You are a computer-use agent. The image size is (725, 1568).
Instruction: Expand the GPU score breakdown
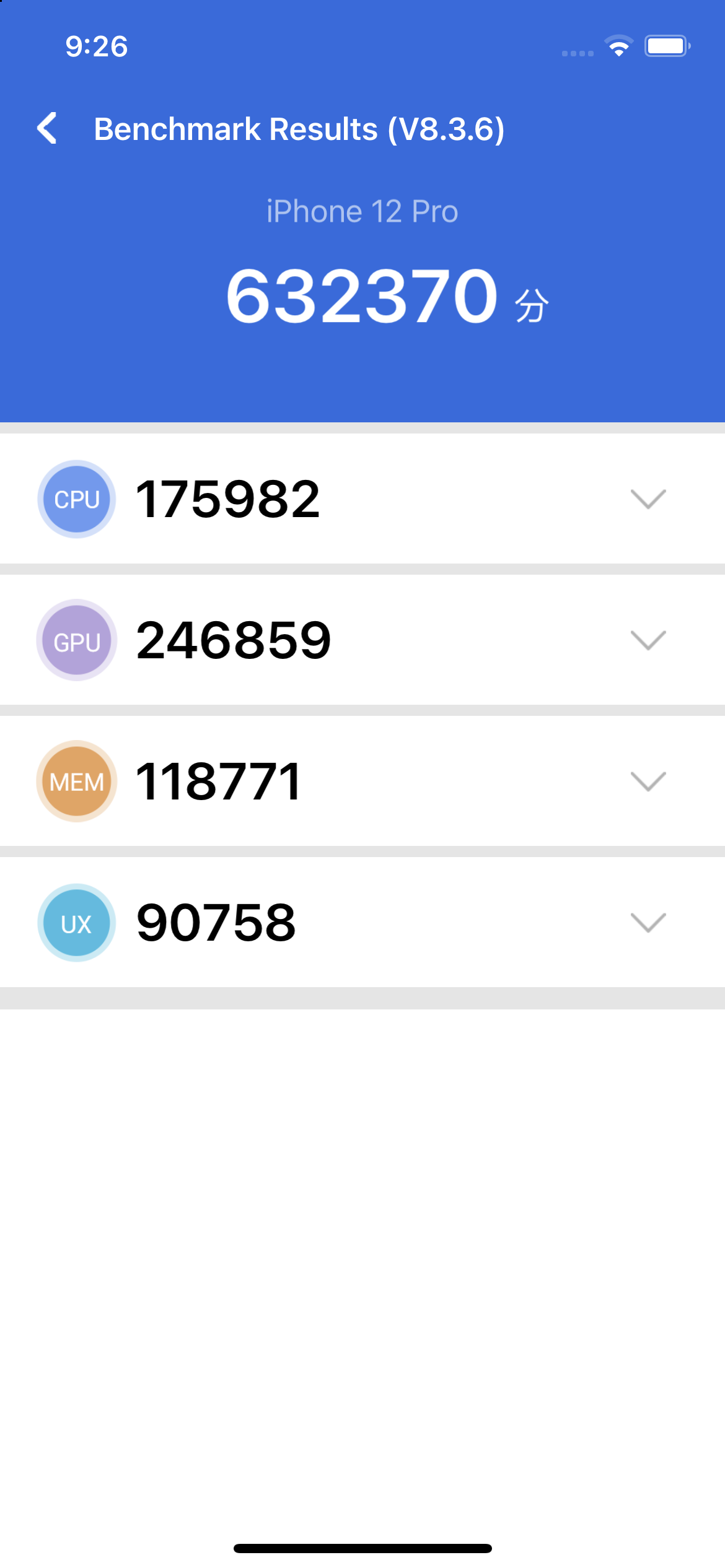648,640
